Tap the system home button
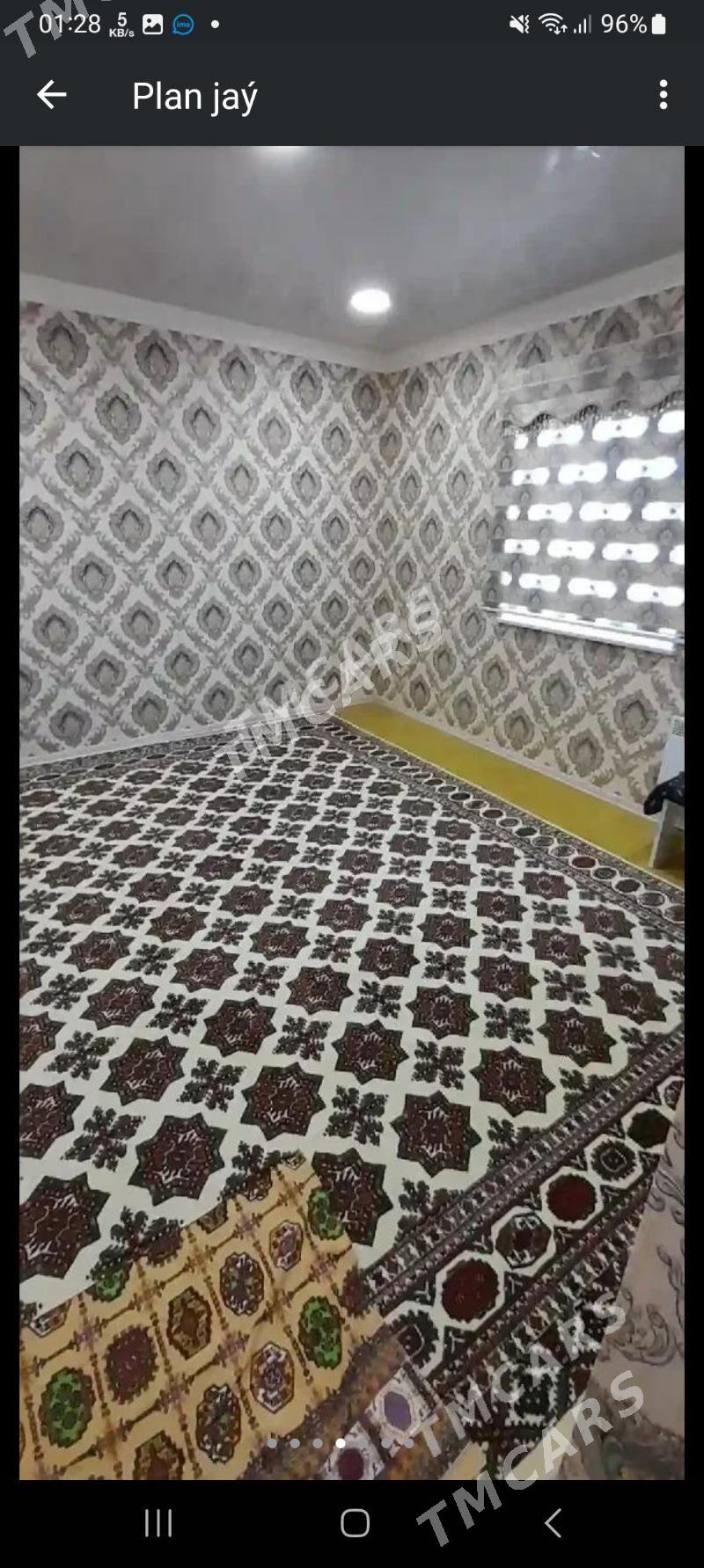704x1568 pixels. (x=355, y=1523)
